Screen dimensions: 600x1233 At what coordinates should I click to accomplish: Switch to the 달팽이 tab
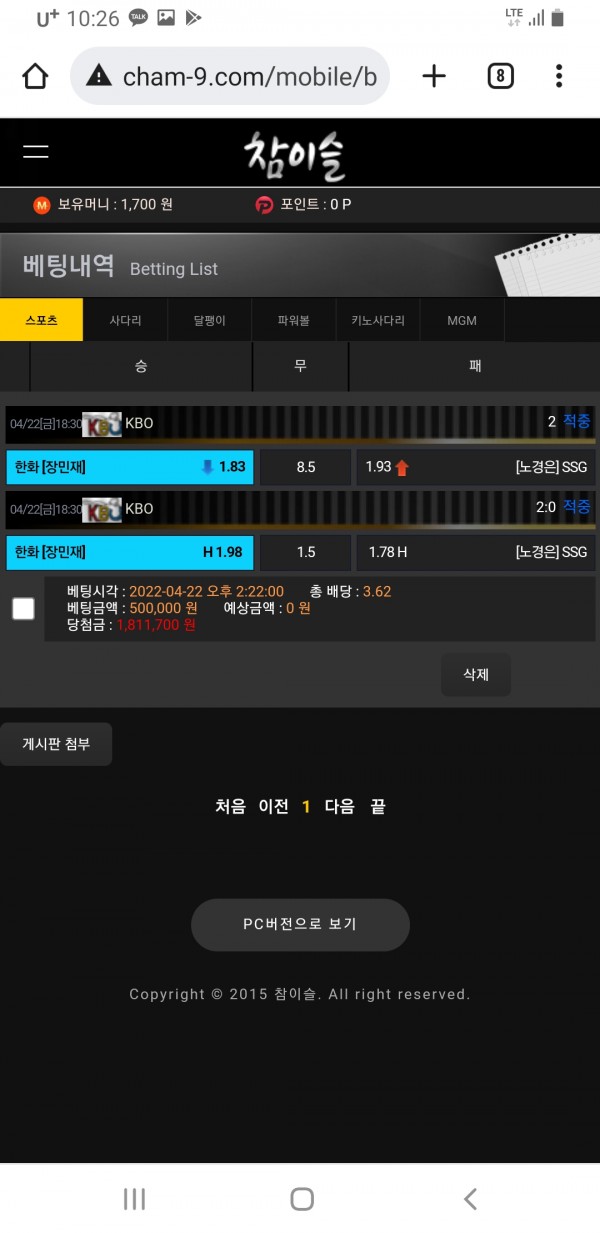(210, 321)
